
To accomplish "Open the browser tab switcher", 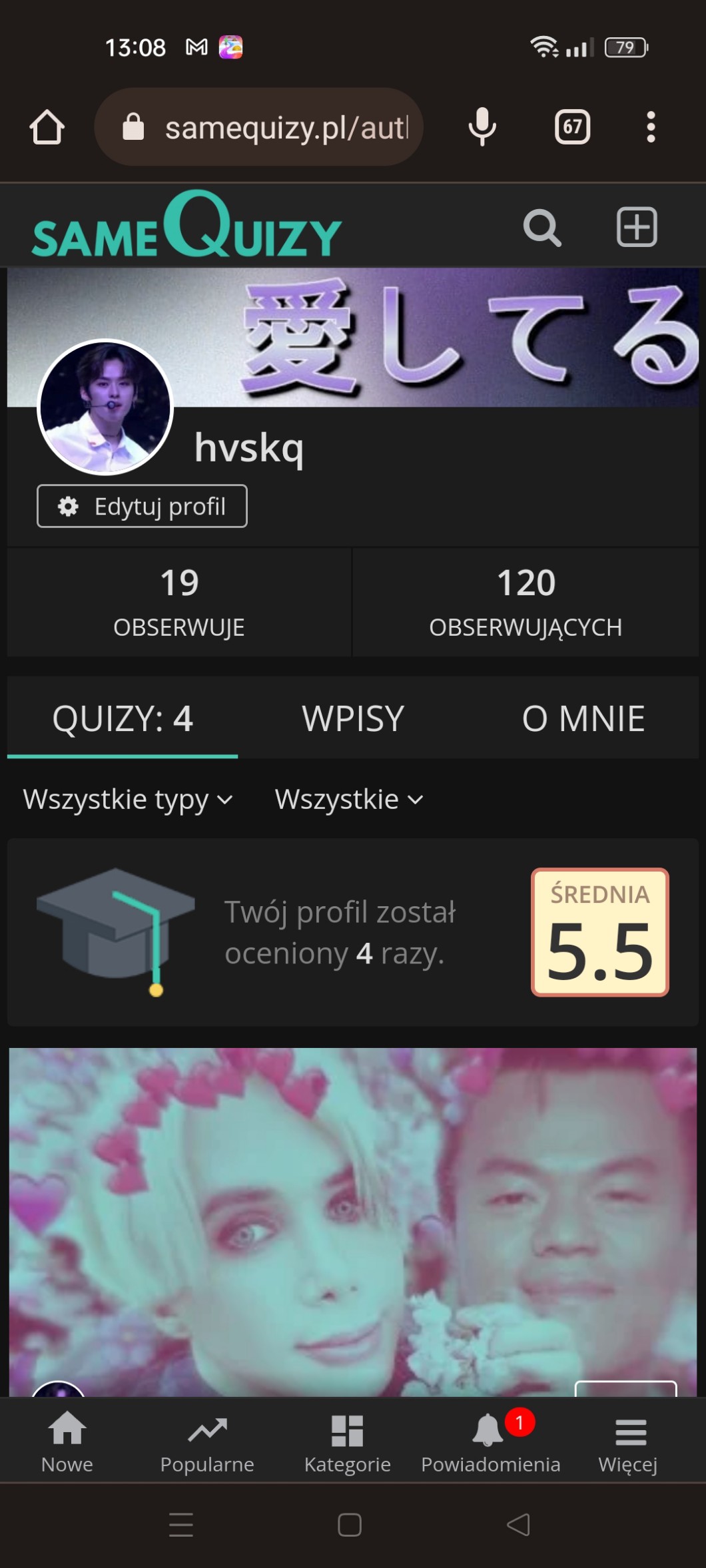I will (572, 127).
